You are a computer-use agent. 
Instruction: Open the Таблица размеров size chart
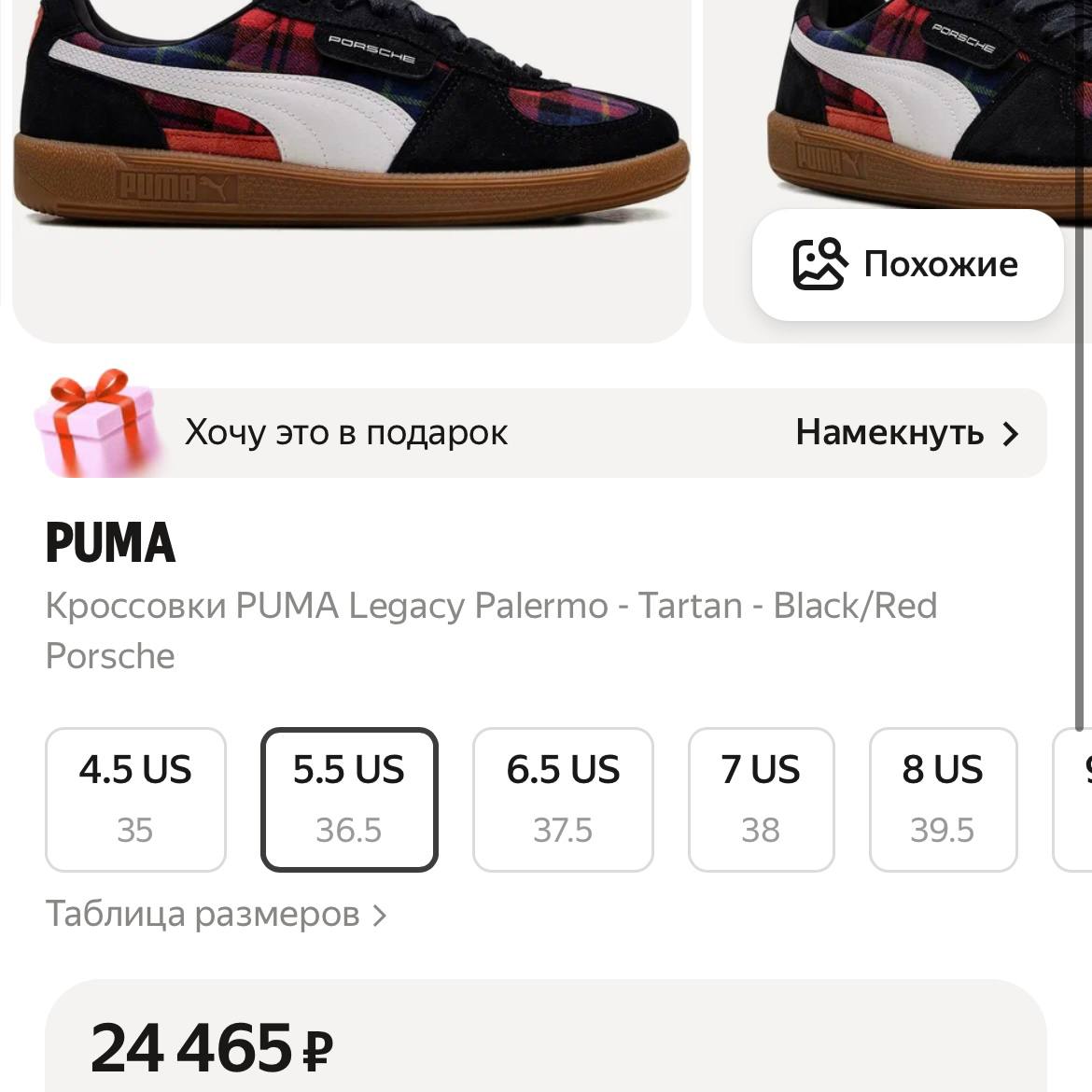pos(216,915)
